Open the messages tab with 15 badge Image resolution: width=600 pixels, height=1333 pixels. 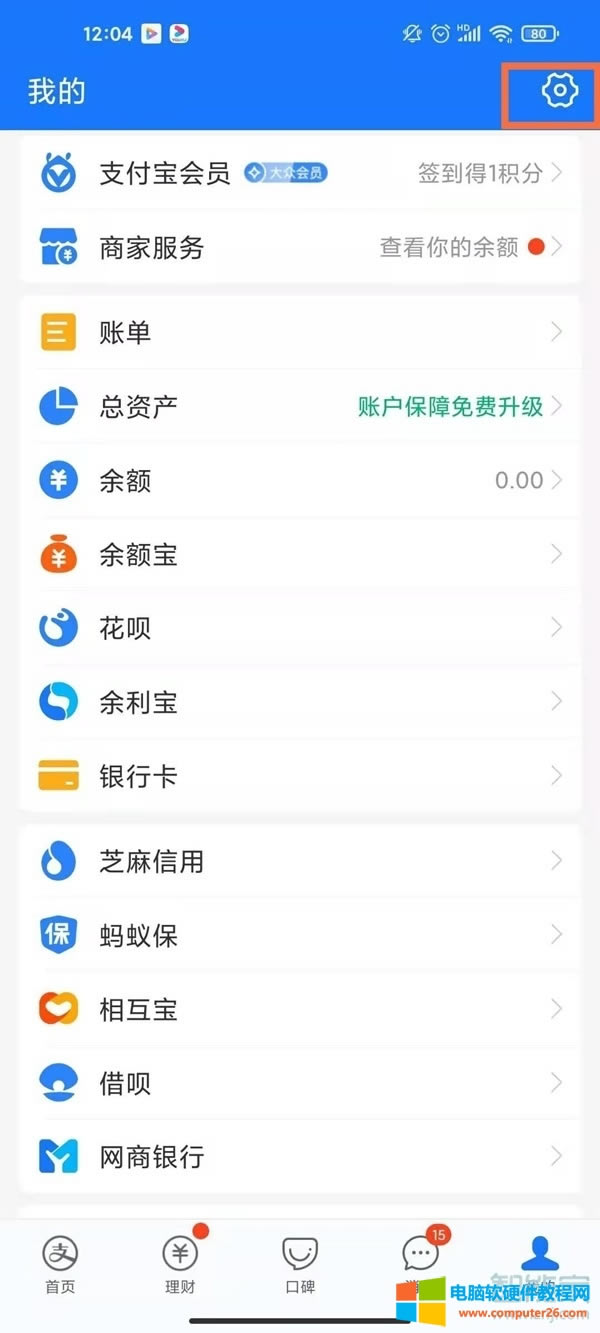point(420,1262)
